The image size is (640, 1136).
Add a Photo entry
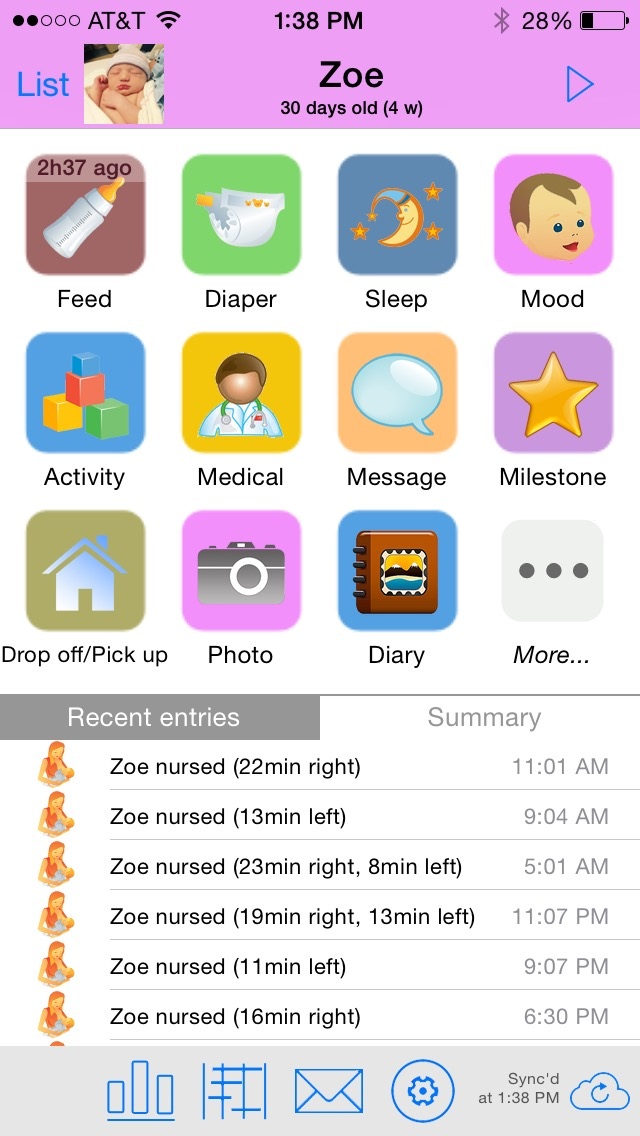241,571
